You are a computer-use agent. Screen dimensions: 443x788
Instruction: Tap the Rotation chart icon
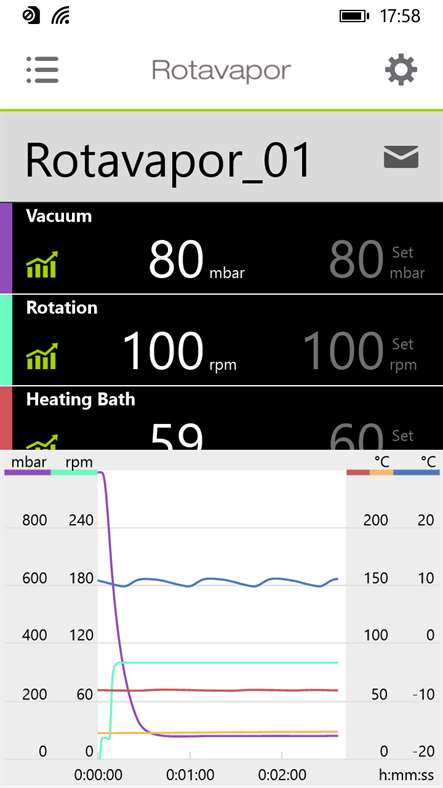[42, 356]
